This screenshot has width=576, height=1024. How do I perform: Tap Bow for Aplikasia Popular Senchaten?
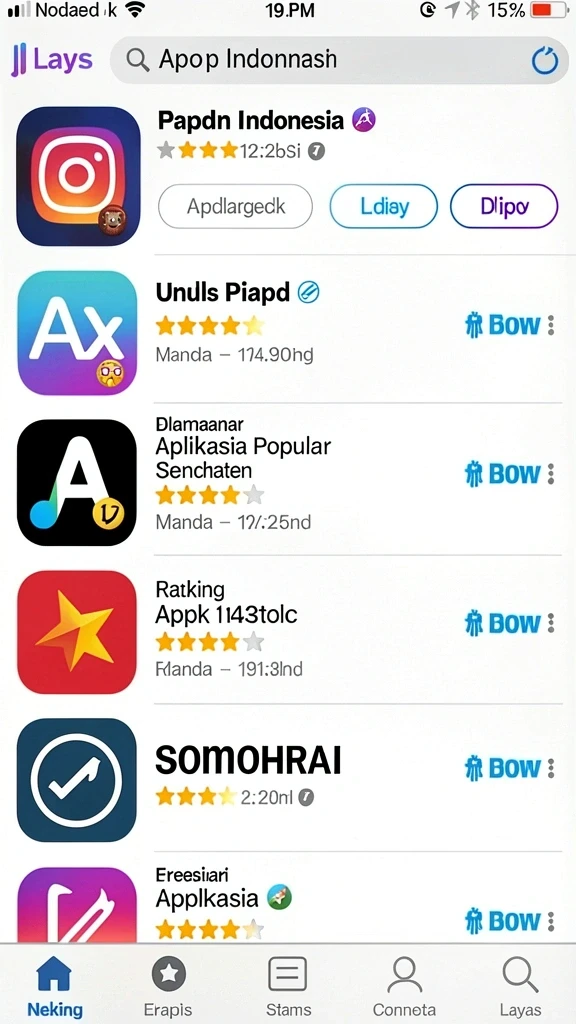tap(503, 473)
